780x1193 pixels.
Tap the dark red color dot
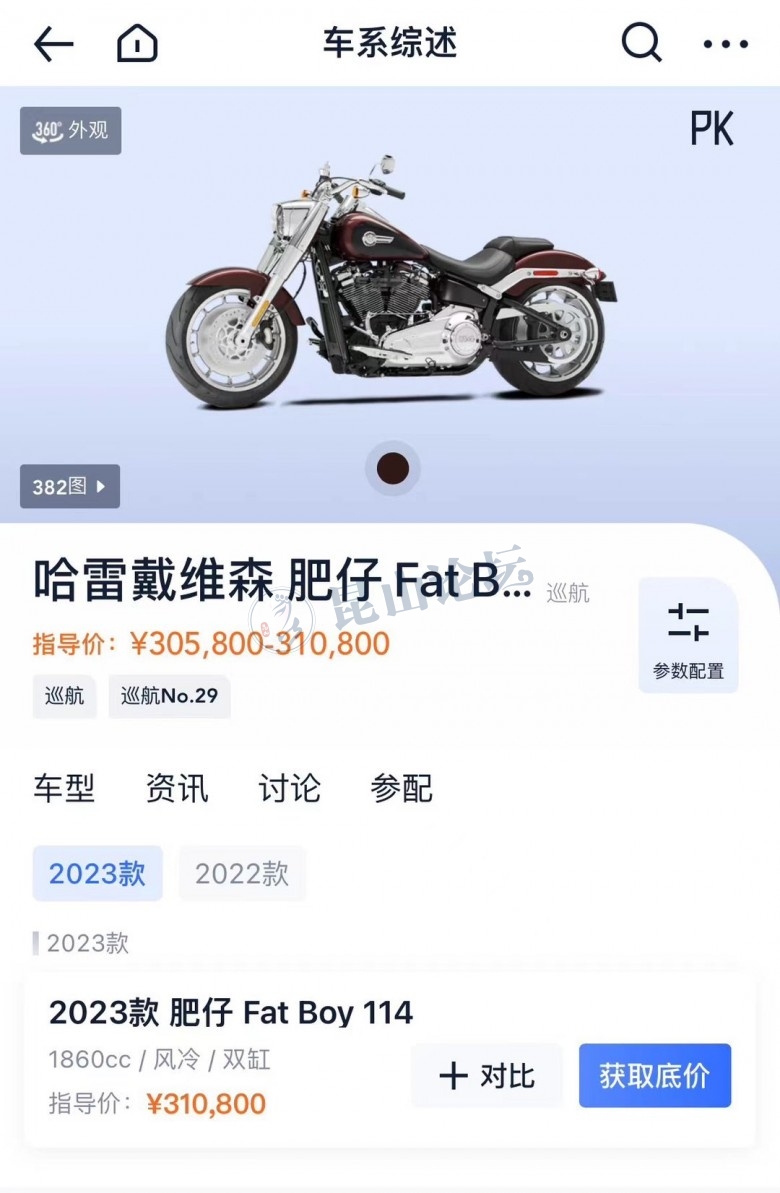(393, 468)
